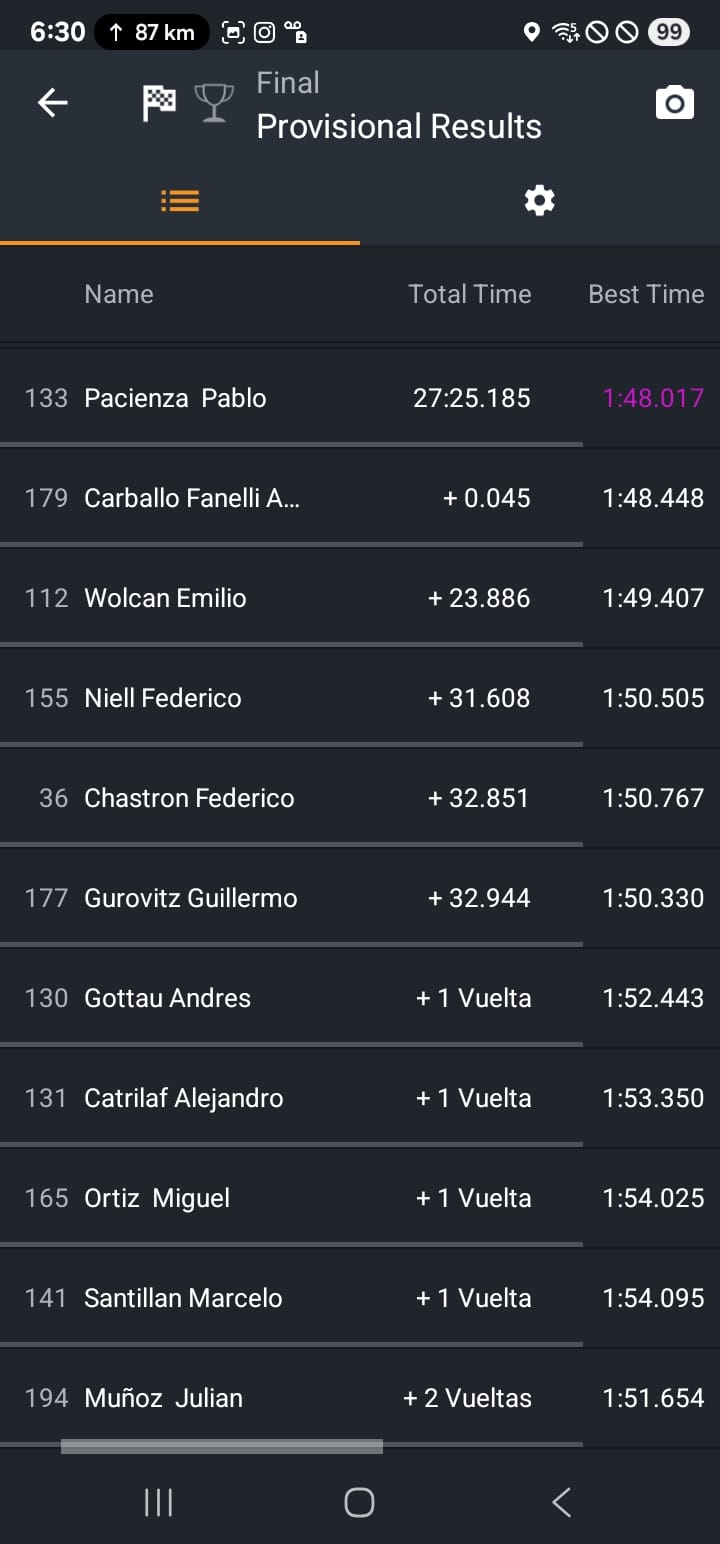View details for Santillan Marcelo
Screen dimensions: 720x1544
click(x=360, y=1298)
